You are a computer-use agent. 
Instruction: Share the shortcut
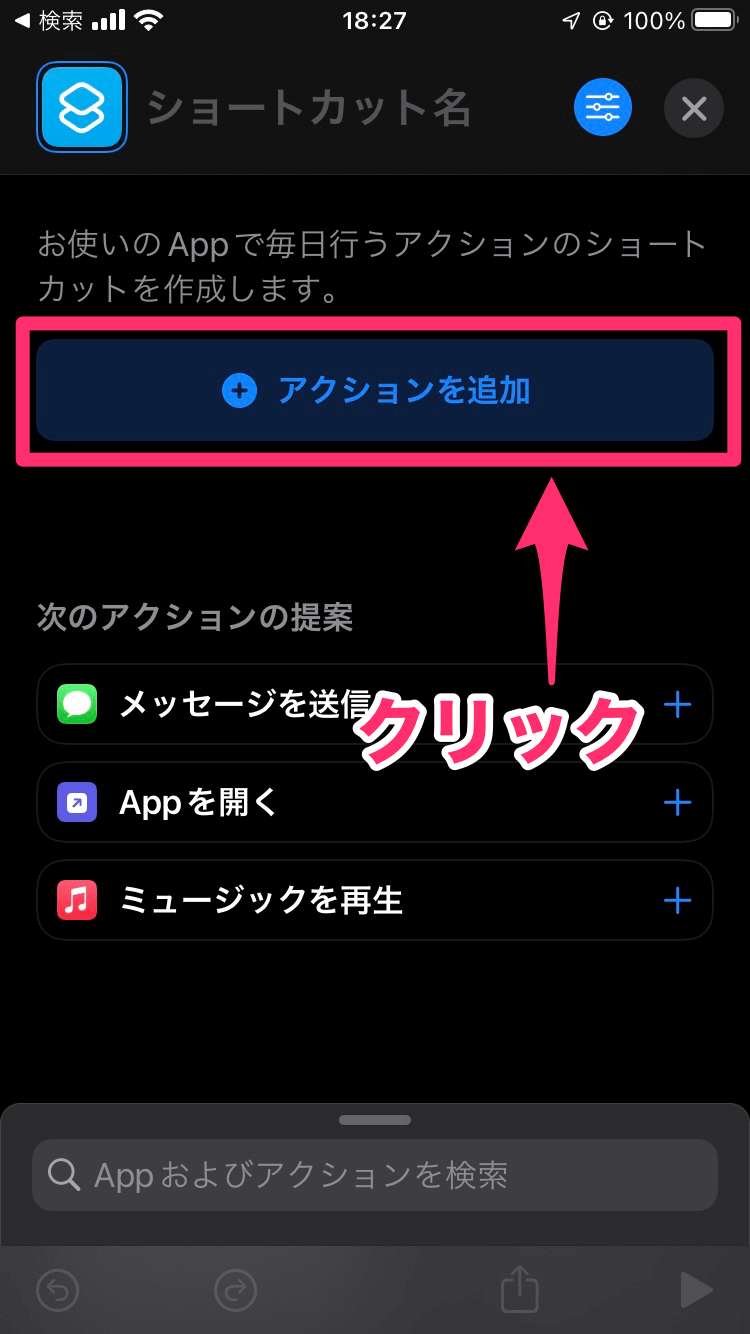point(520,1289)
